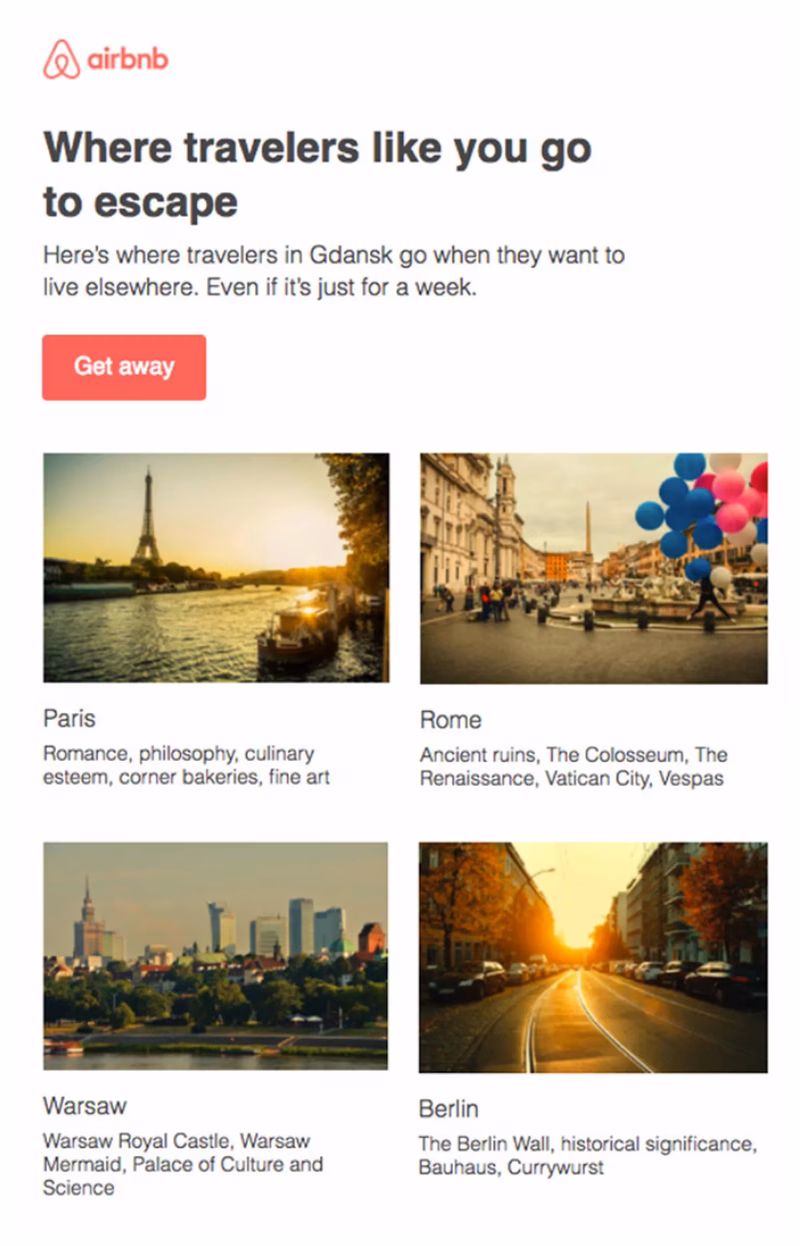
Task: Select the Berlin destination tile
Action: tap(593, 956)
